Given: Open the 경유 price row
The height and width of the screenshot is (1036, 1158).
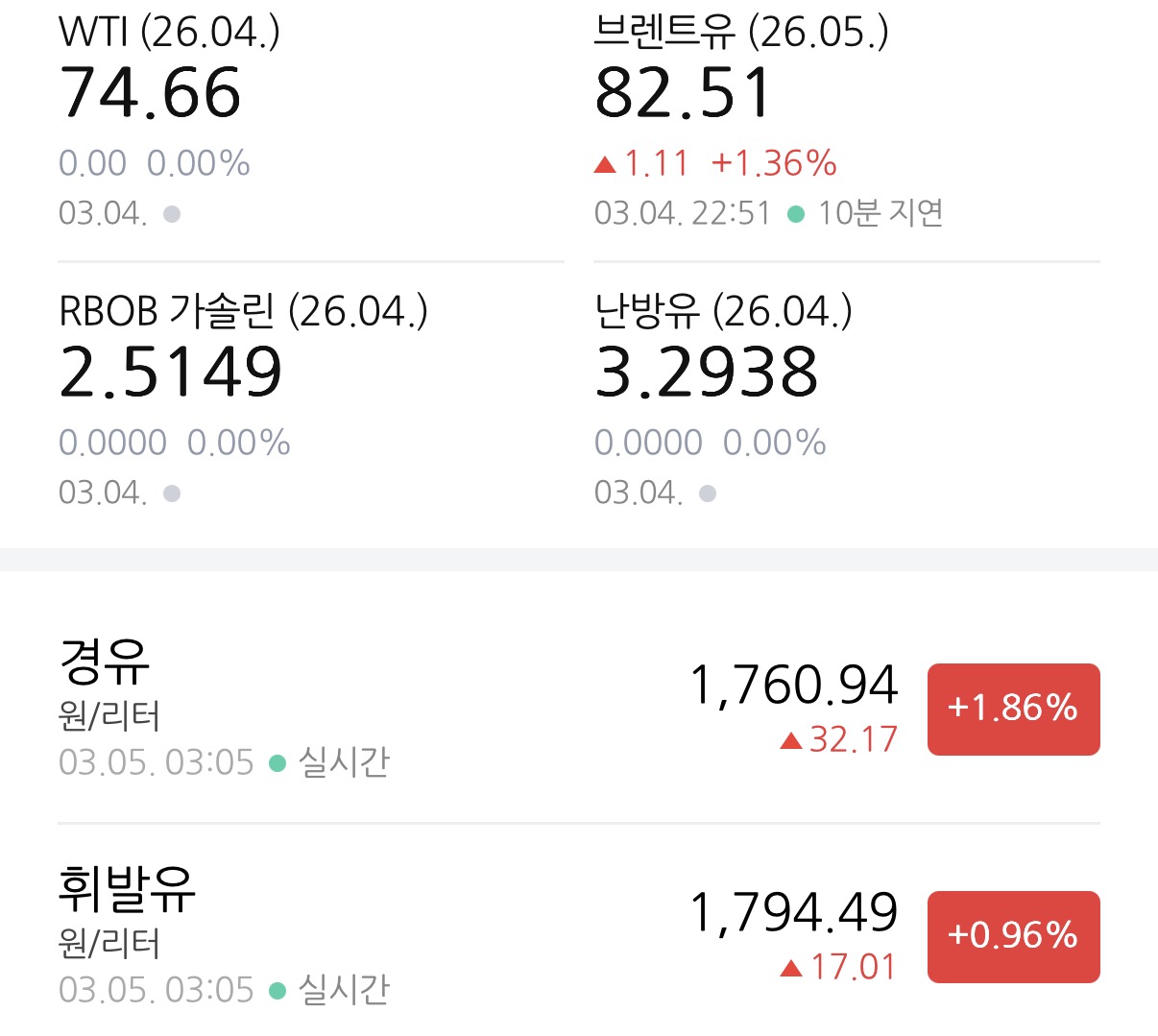Looking at the screenshot, I should pyautogui.click(x=579, y=710).
